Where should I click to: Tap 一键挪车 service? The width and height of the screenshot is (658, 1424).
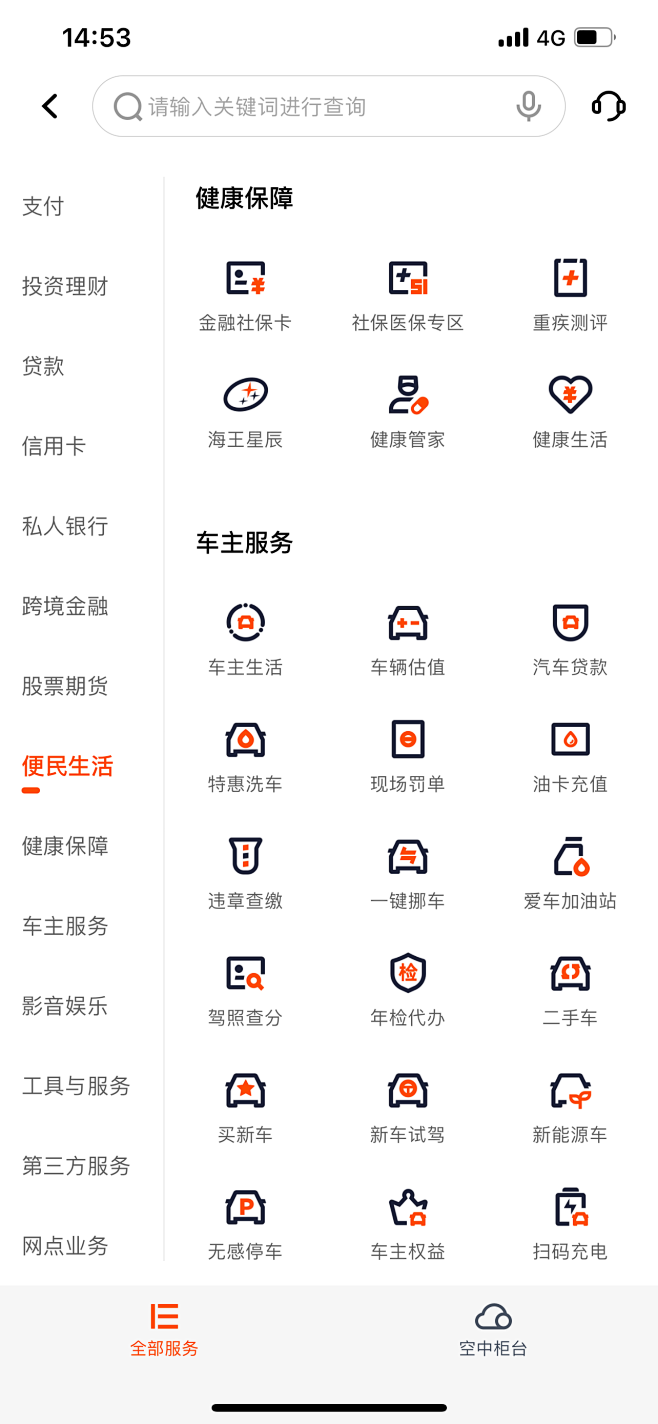pos(408,873)
